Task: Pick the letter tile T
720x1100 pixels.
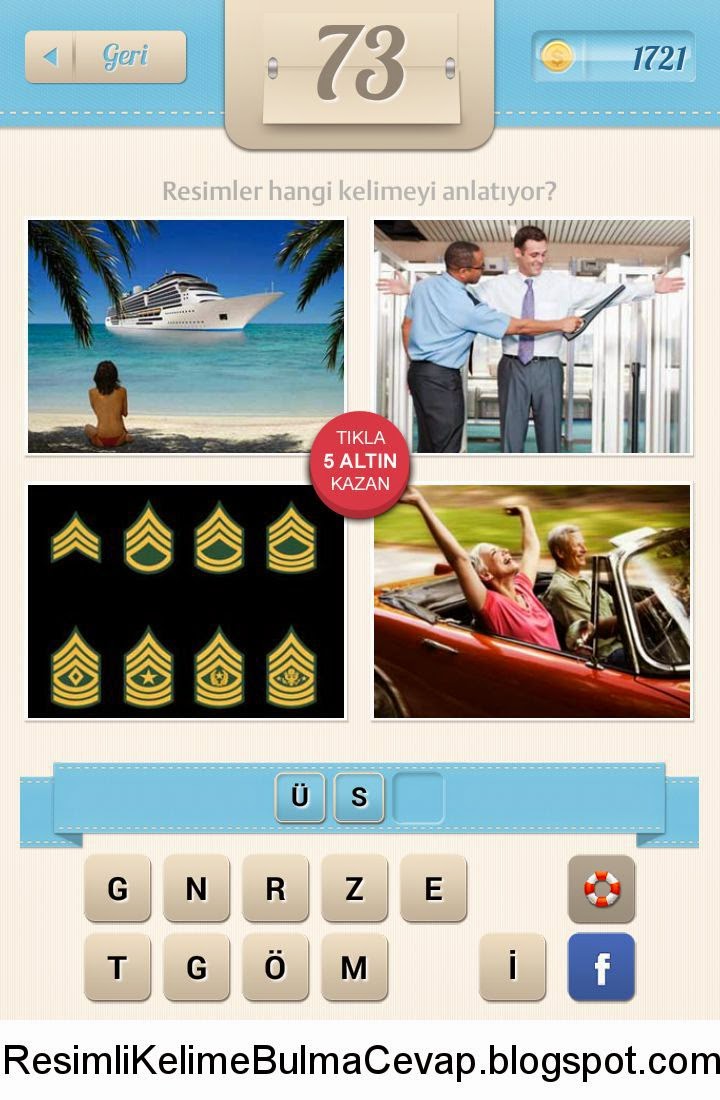Action: tap(117, 967)
